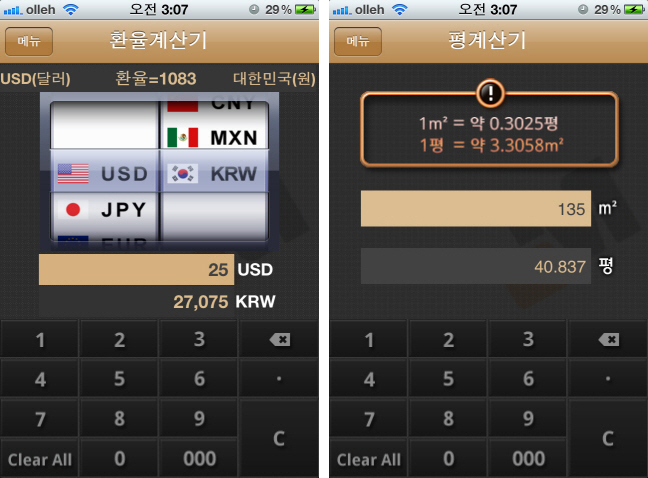Enter the decimal point on the 평계산기 keypad

[x=608, y=379]
